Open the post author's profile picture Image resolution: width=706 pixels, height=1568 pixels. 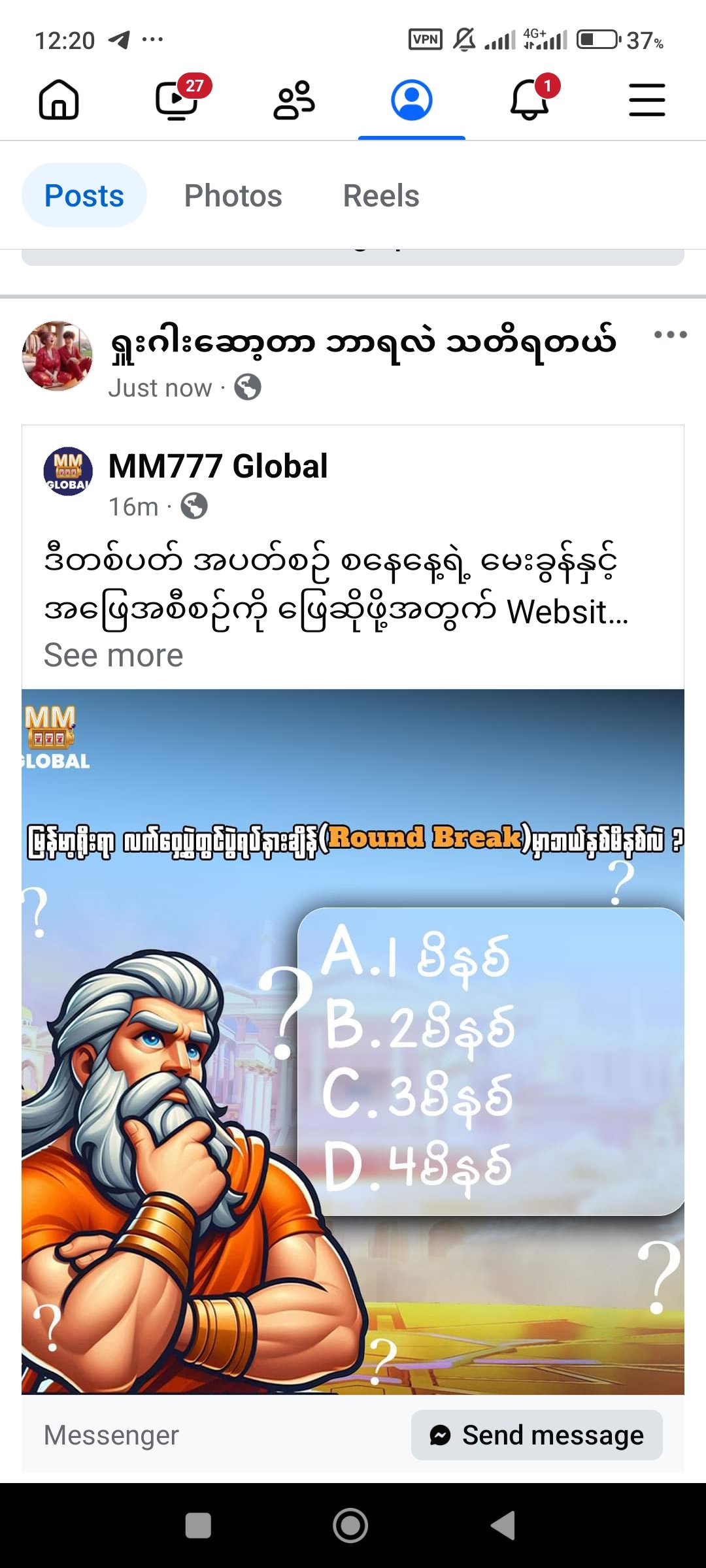pos(58,356)
